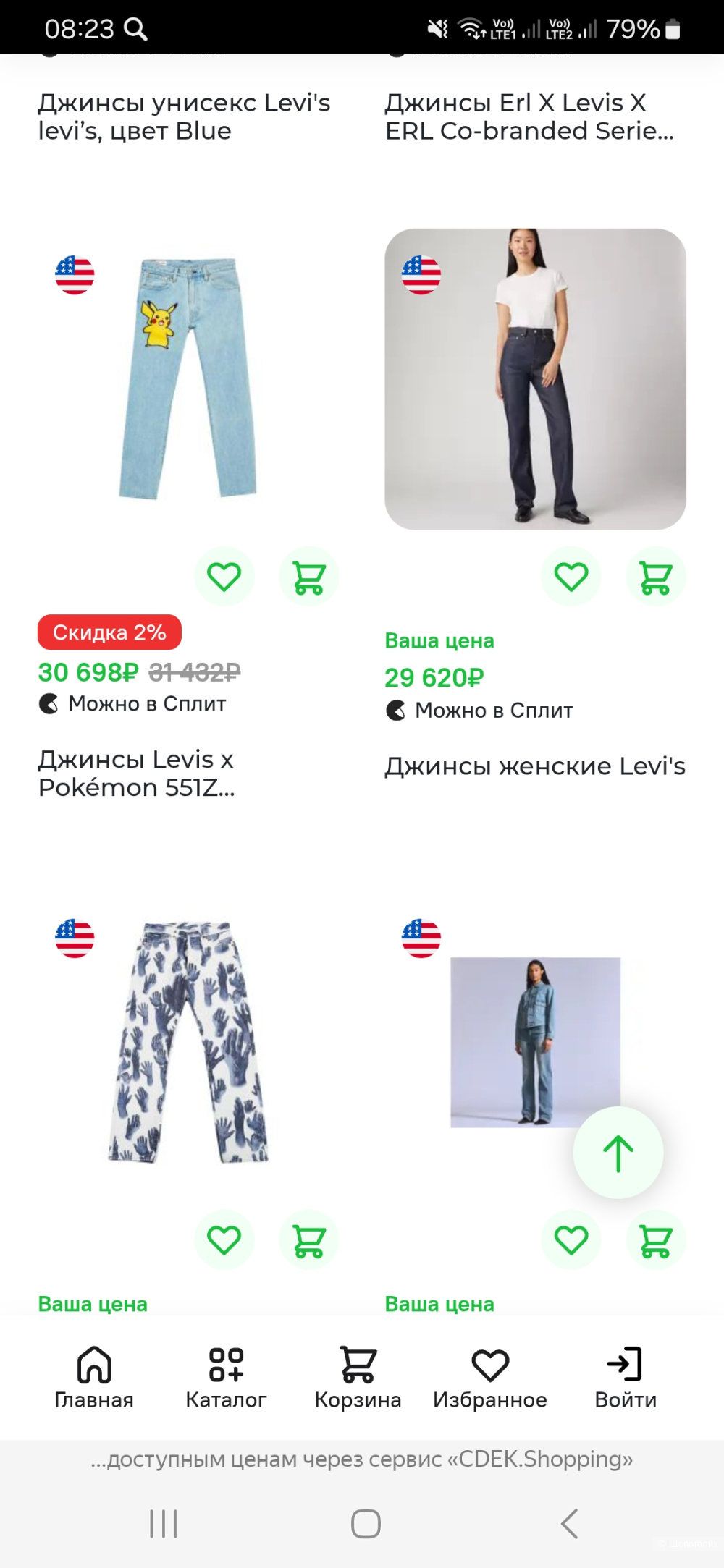Add Джинсы женские Levi's to cart
724x1568 pixels.
[x=655, y=575]
